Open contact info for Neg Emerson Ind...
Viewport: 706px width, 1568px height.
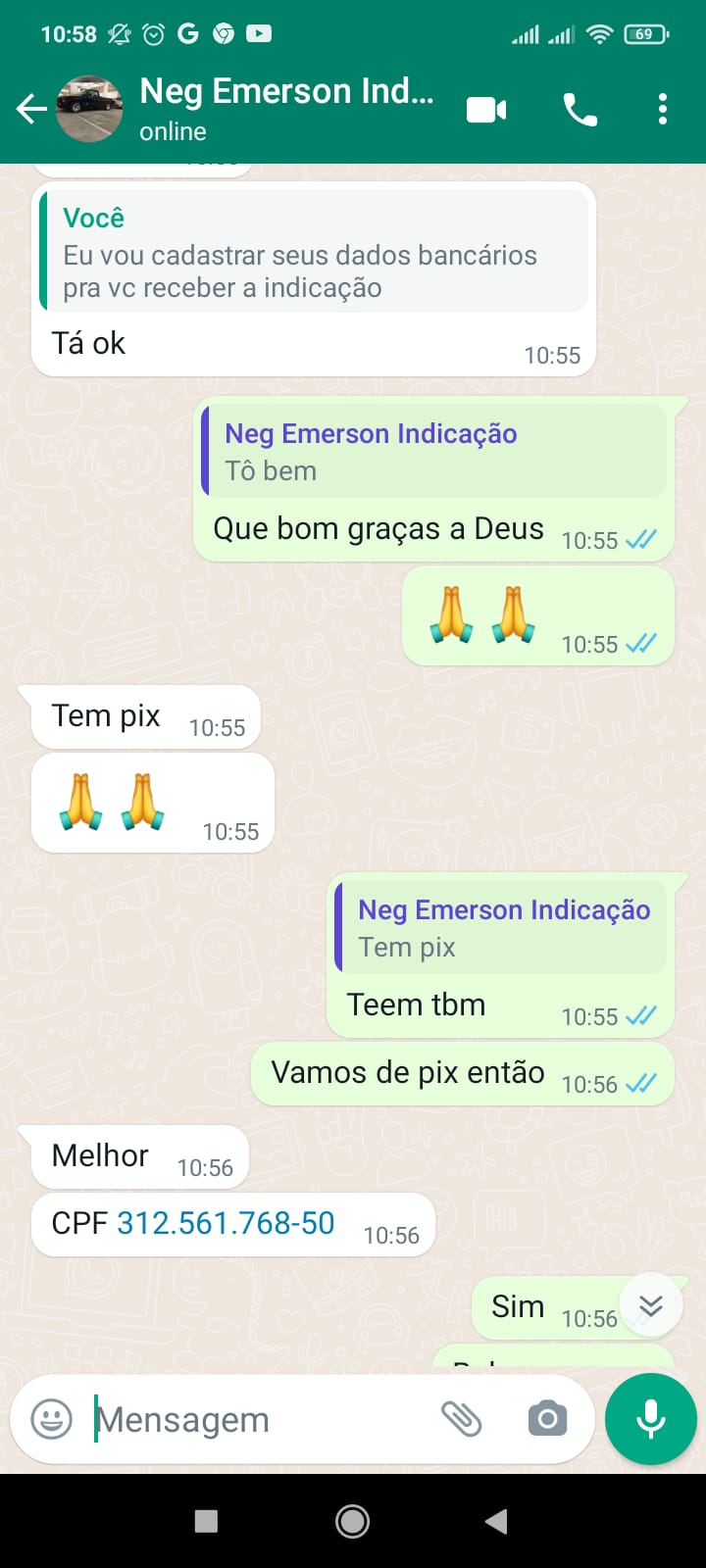pos(286,109)
